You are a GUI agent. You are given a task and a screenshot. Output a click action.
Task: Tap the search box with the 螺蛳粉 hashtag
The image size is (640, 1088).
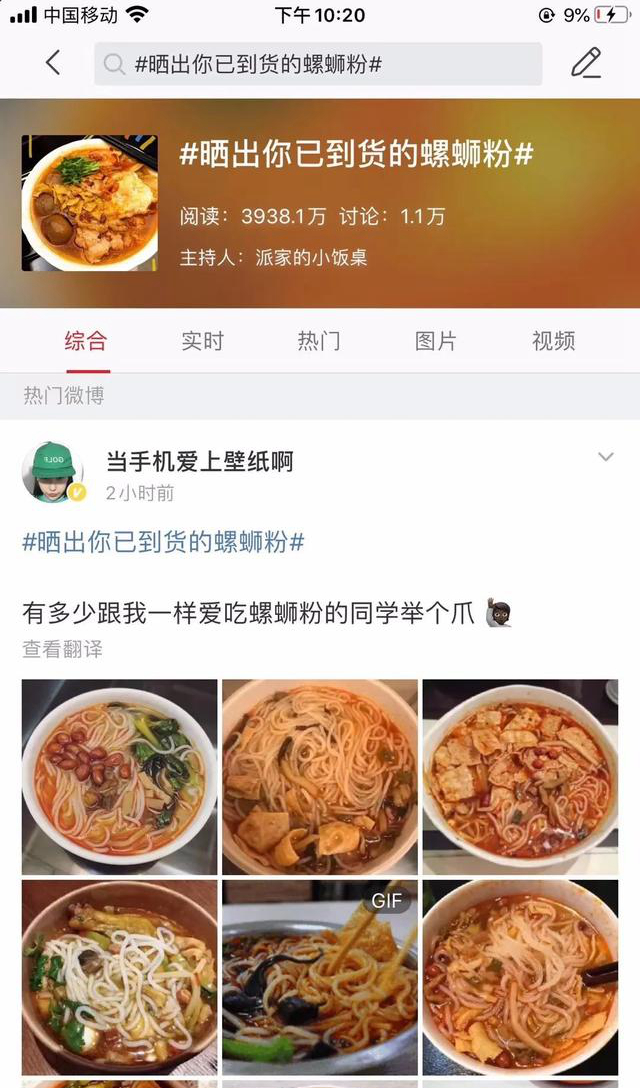[x=318, y=64]
